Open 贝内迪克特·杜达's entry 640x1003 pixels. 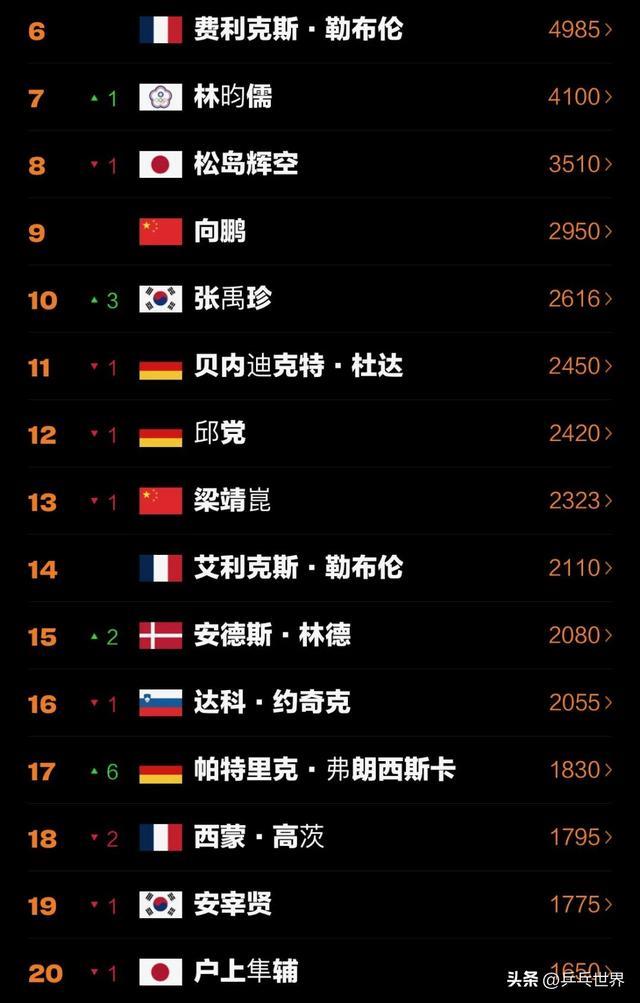[298, 366]
